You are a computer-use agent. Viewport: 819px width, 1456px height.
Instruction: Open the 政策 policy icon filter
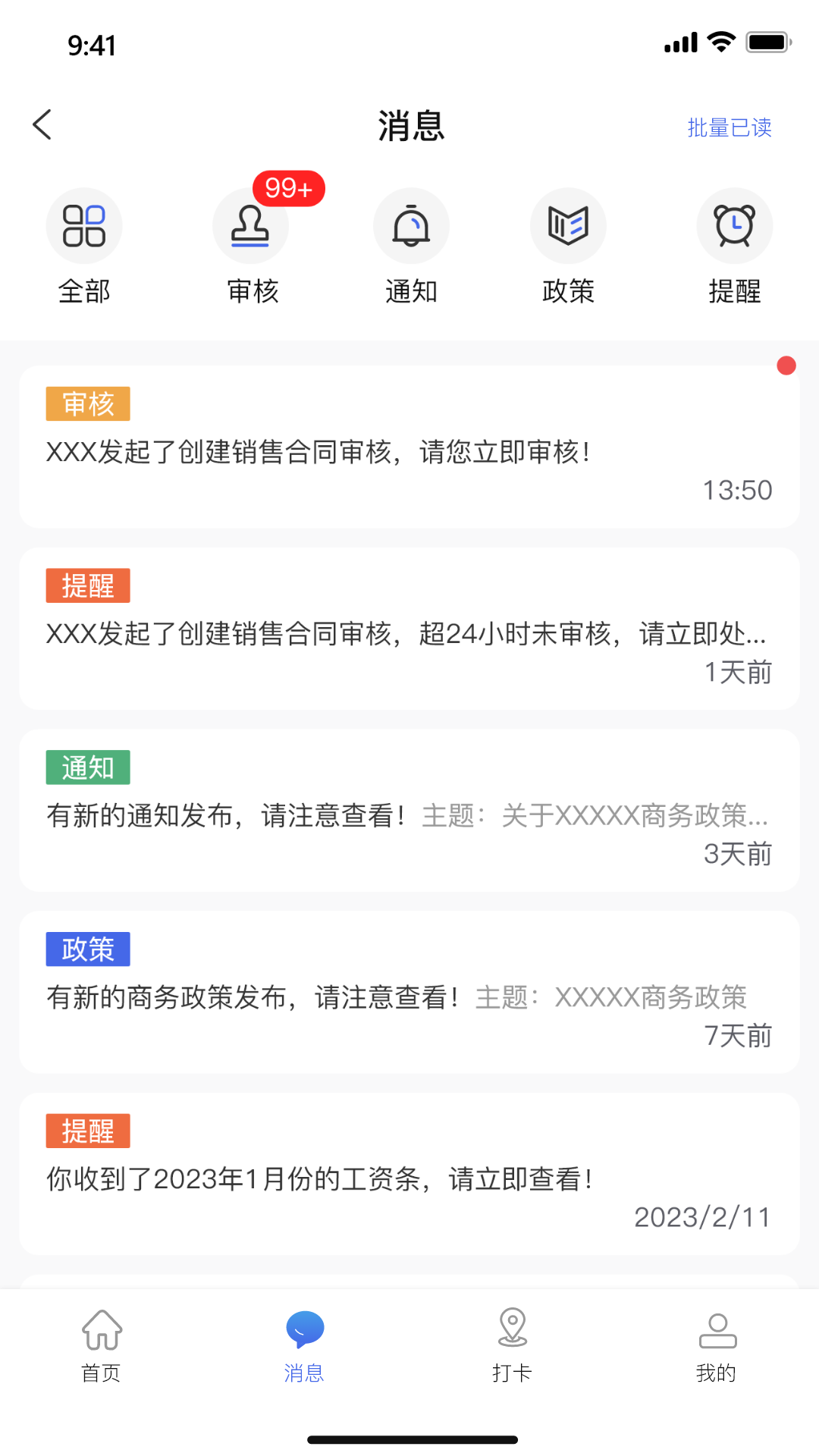point(568,225)
